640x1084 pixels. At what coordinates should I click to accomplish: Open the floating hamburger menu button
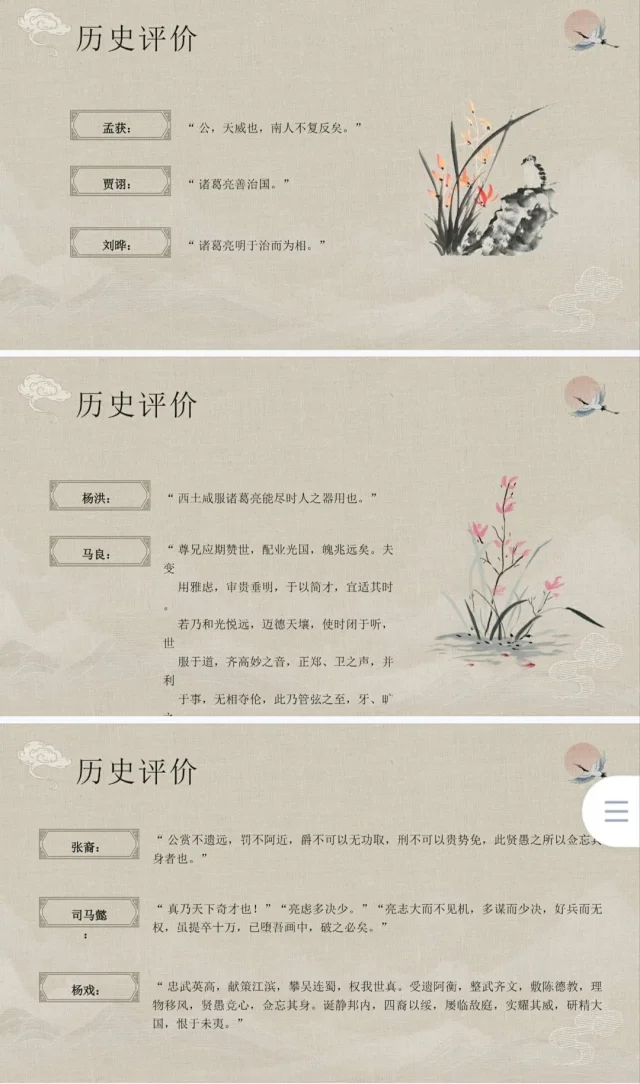pos(616,810)
